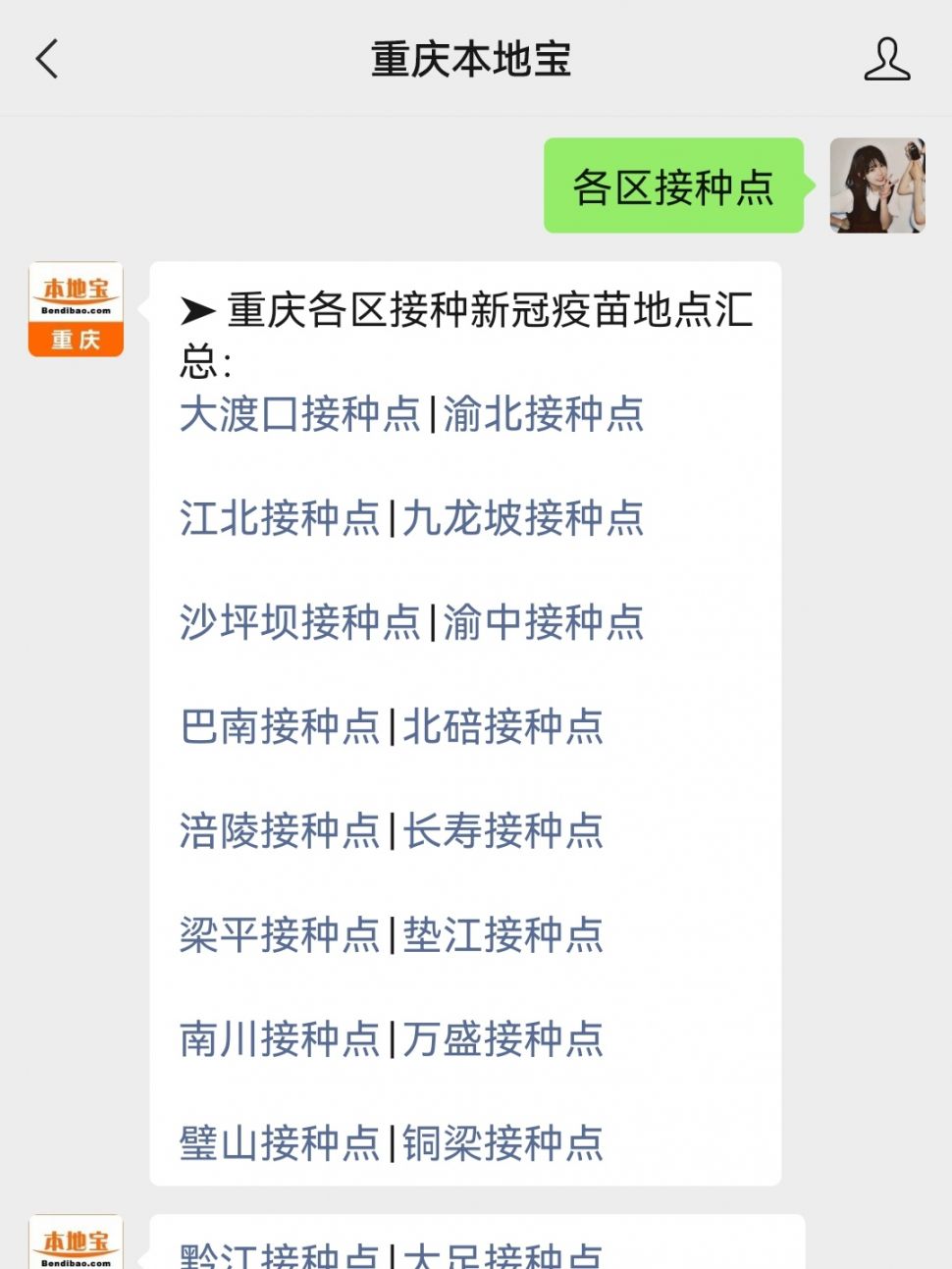Open the 万盛接种点 link
Screen dimensions: 952x1269
[502, 1038]
